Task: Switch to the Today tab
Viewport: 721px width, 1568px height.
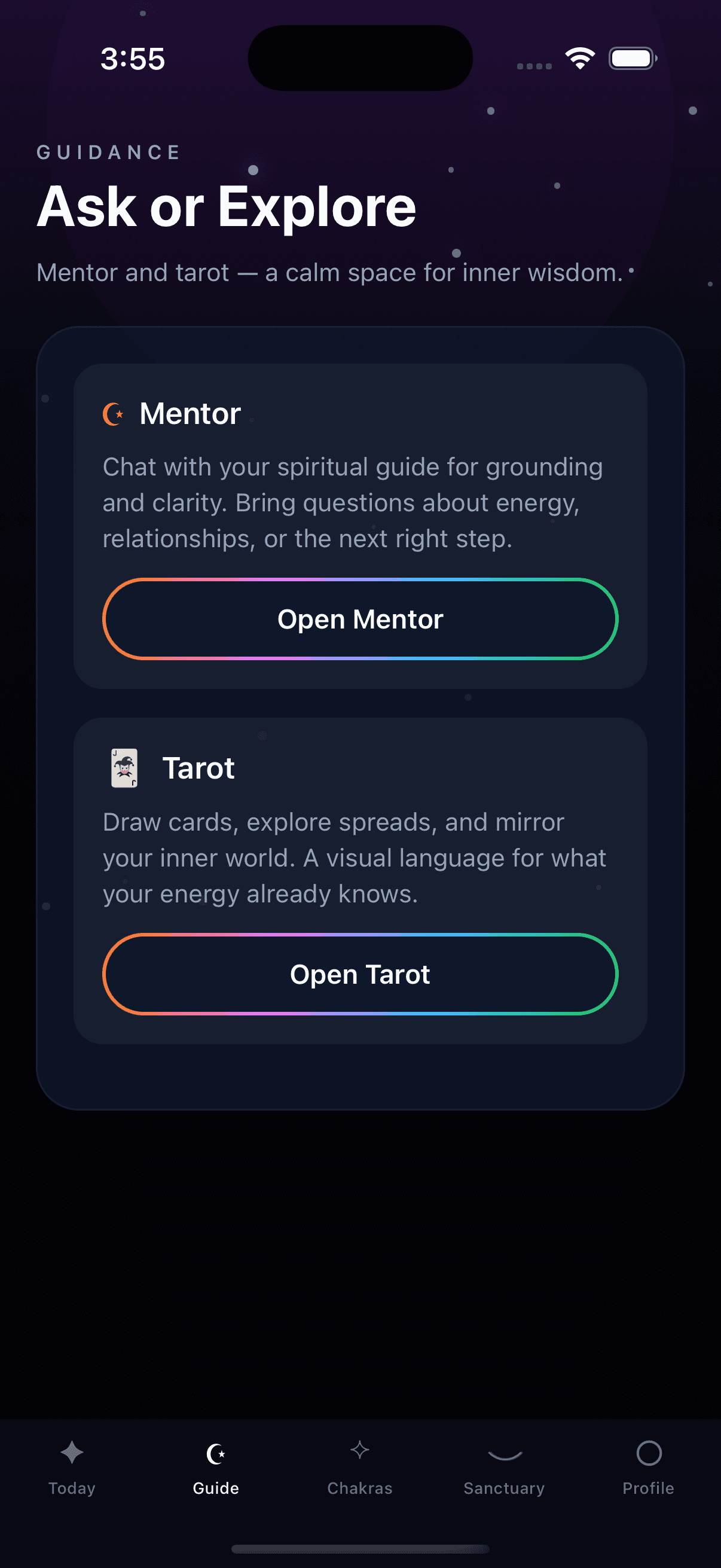Action: (71, 1488)
